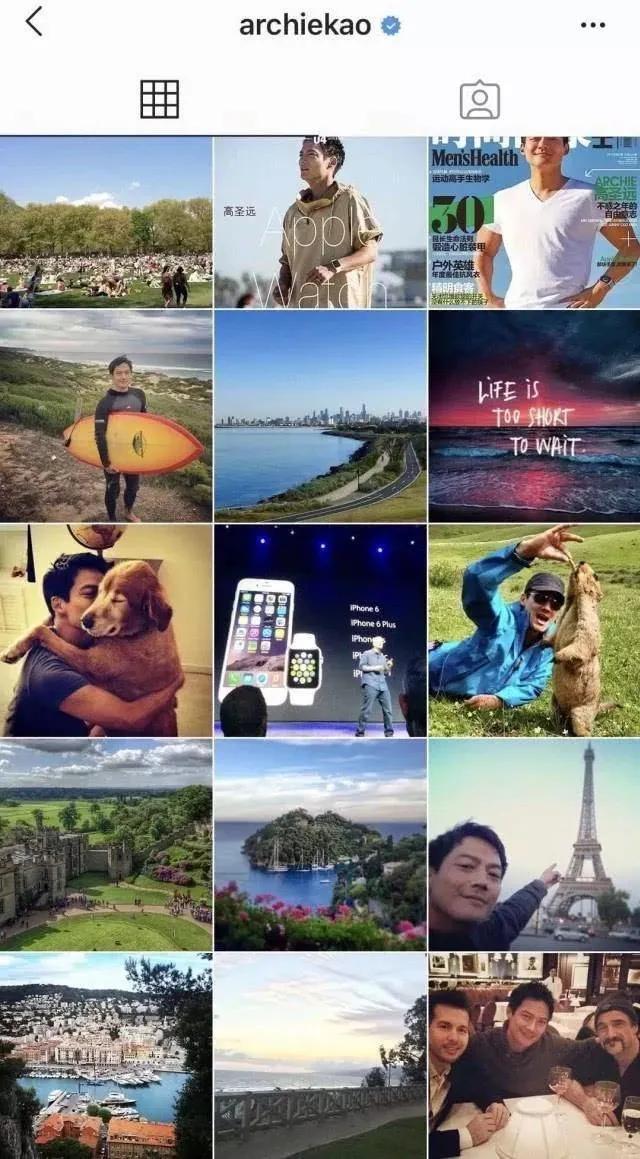Image resolution: width=640 pixels, height=1159 pixels.
Task: View the photo hugging a golden dog
Action: pyautogui.click(x=106, y=631)
